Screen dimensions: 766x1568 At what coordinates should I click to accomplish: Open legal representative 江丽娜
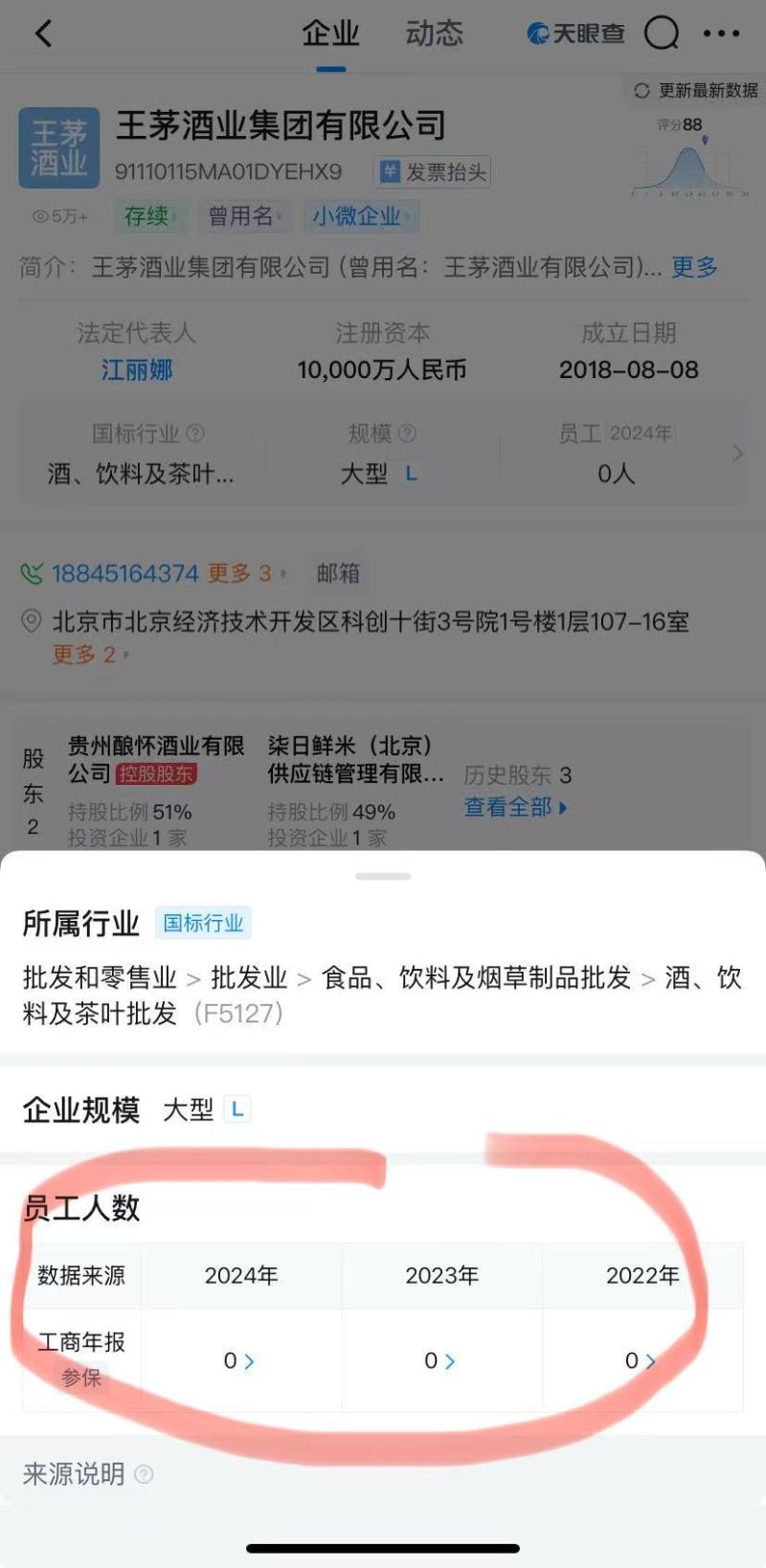pyautogui.click(x=137, y=370)
